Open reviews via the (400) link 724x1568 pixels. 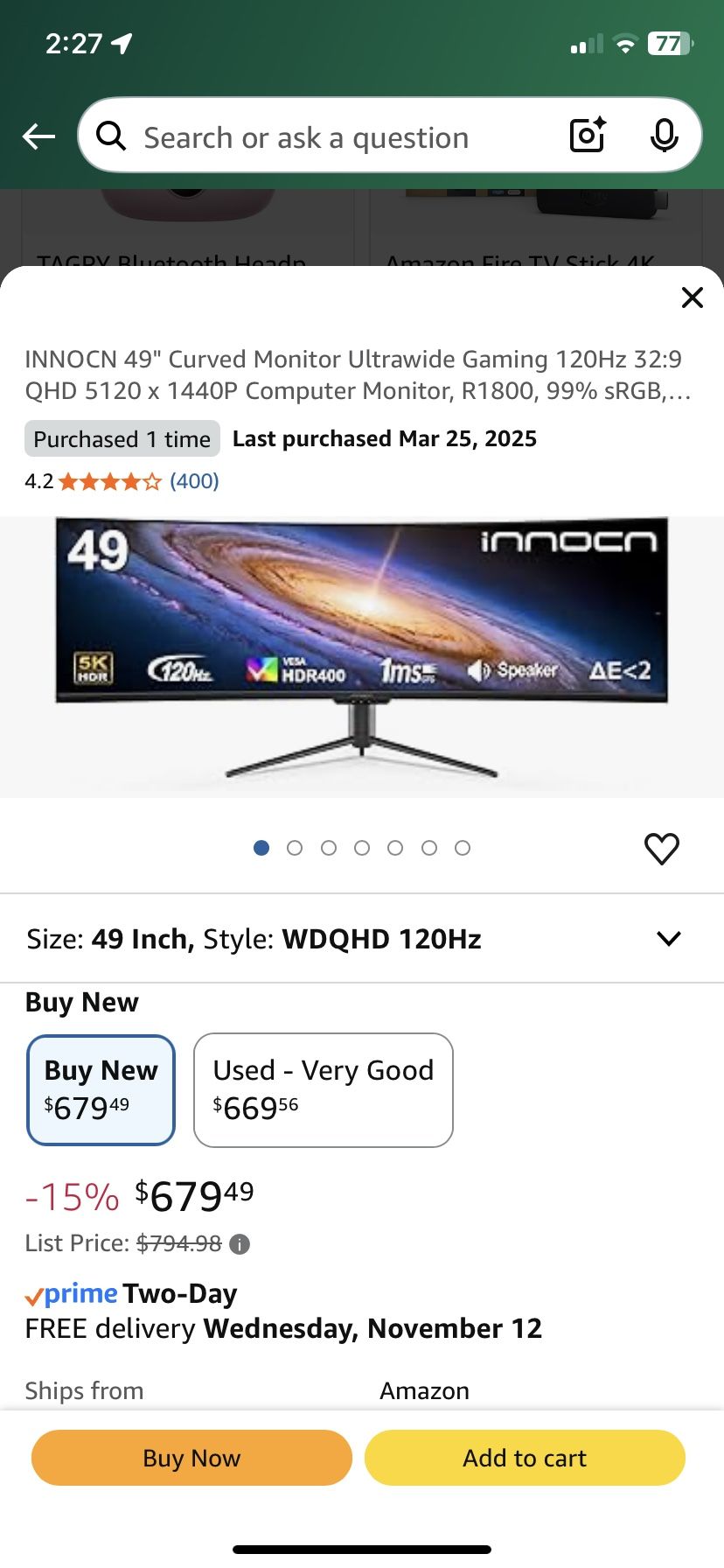(x=194, y=480)
